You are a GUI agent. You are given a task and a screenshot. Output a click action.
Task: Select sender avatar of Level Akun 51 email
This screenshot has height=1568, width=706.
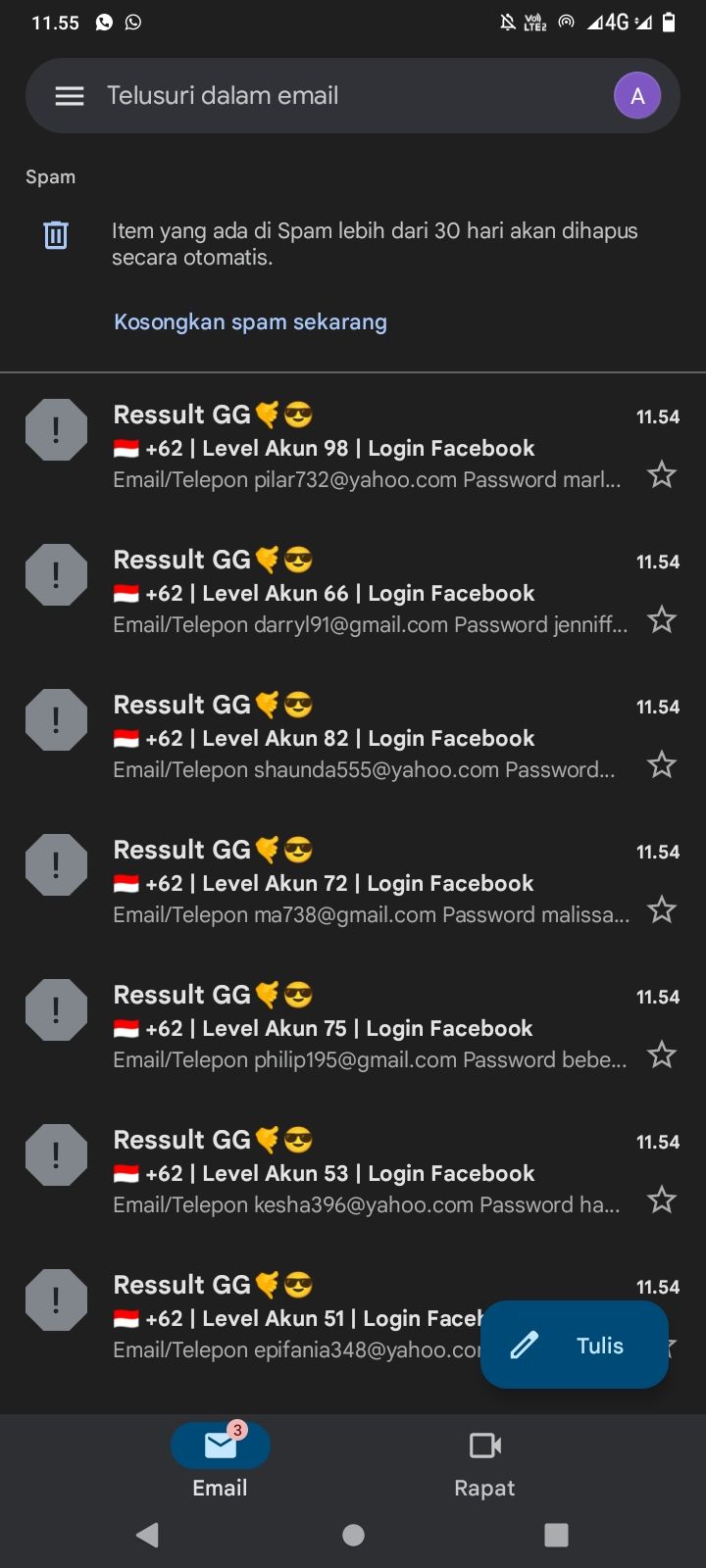56,1299
